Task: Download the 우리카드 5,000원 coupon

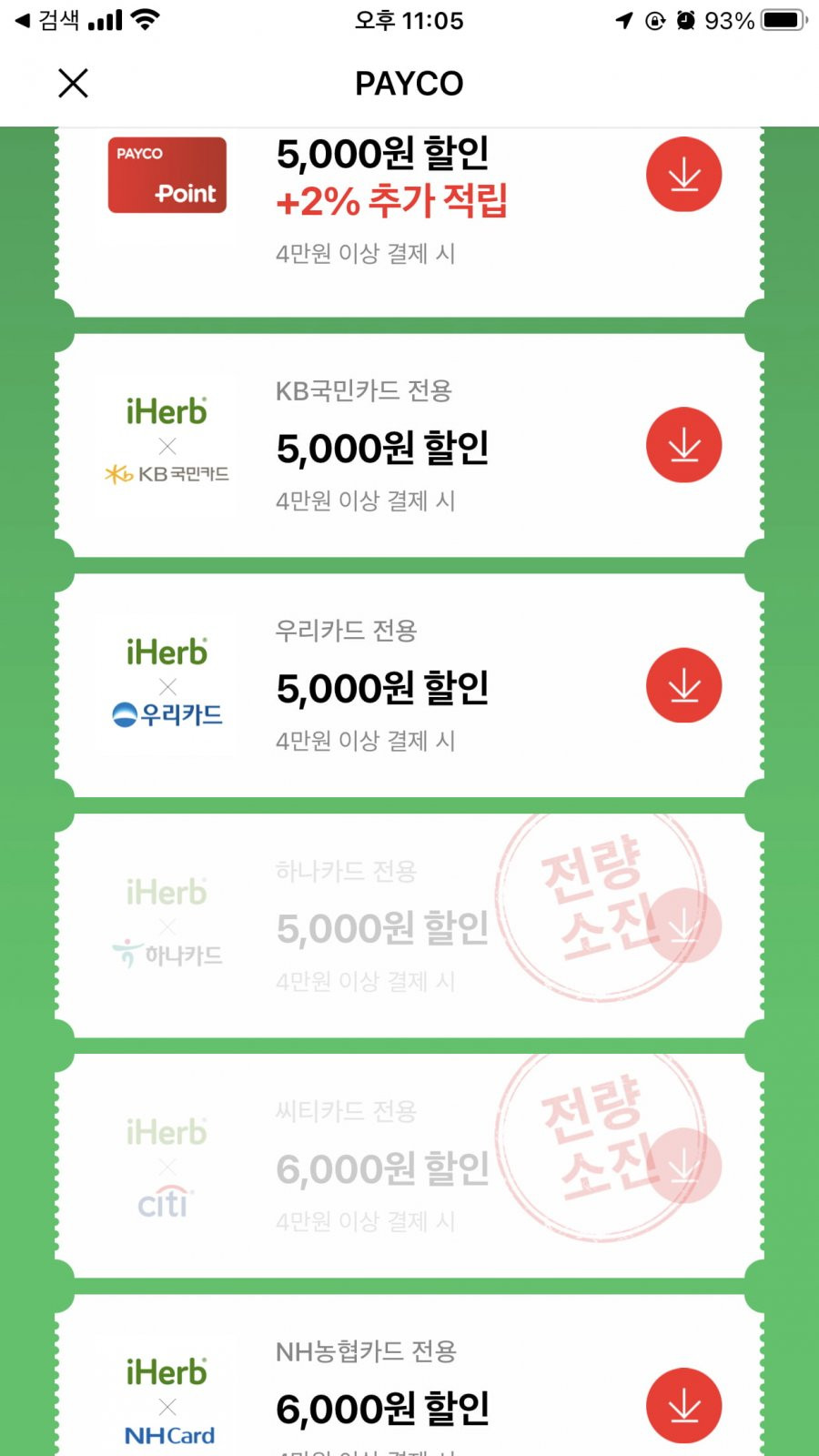Action: (x=683, y=685)
